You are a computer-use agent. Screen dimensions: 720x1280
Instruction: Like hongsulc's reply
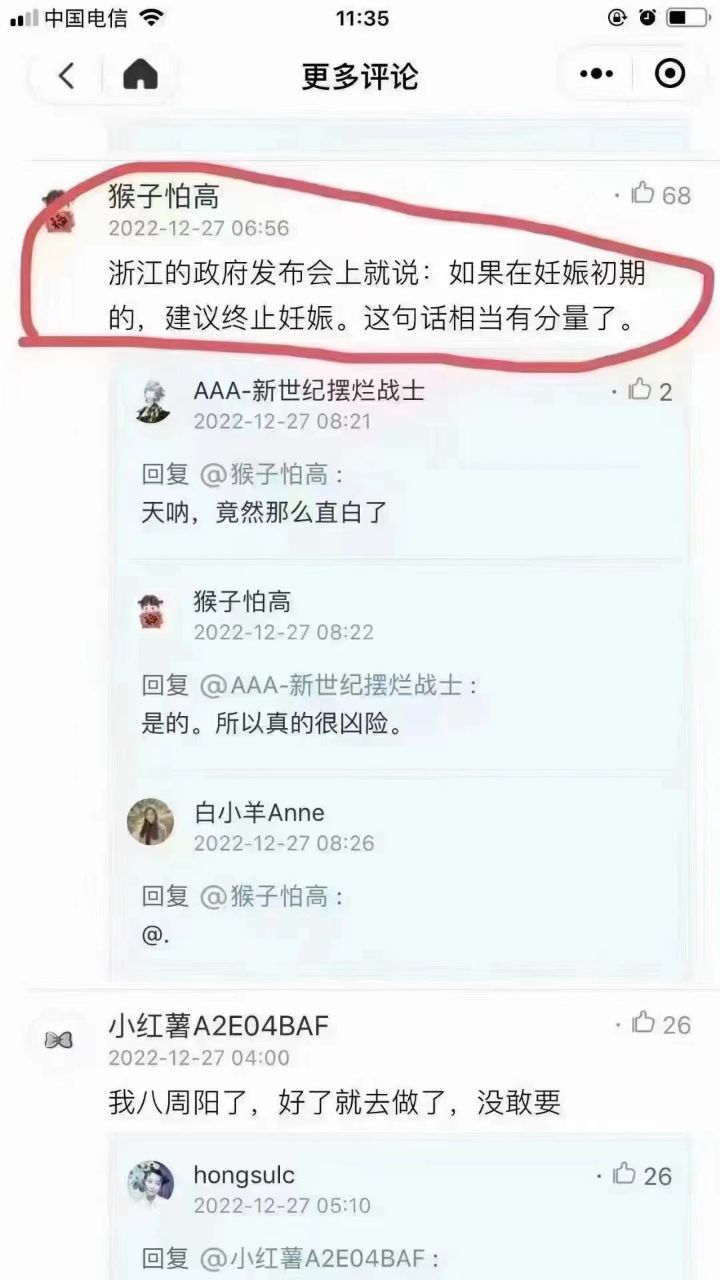tap(623, 1174)
